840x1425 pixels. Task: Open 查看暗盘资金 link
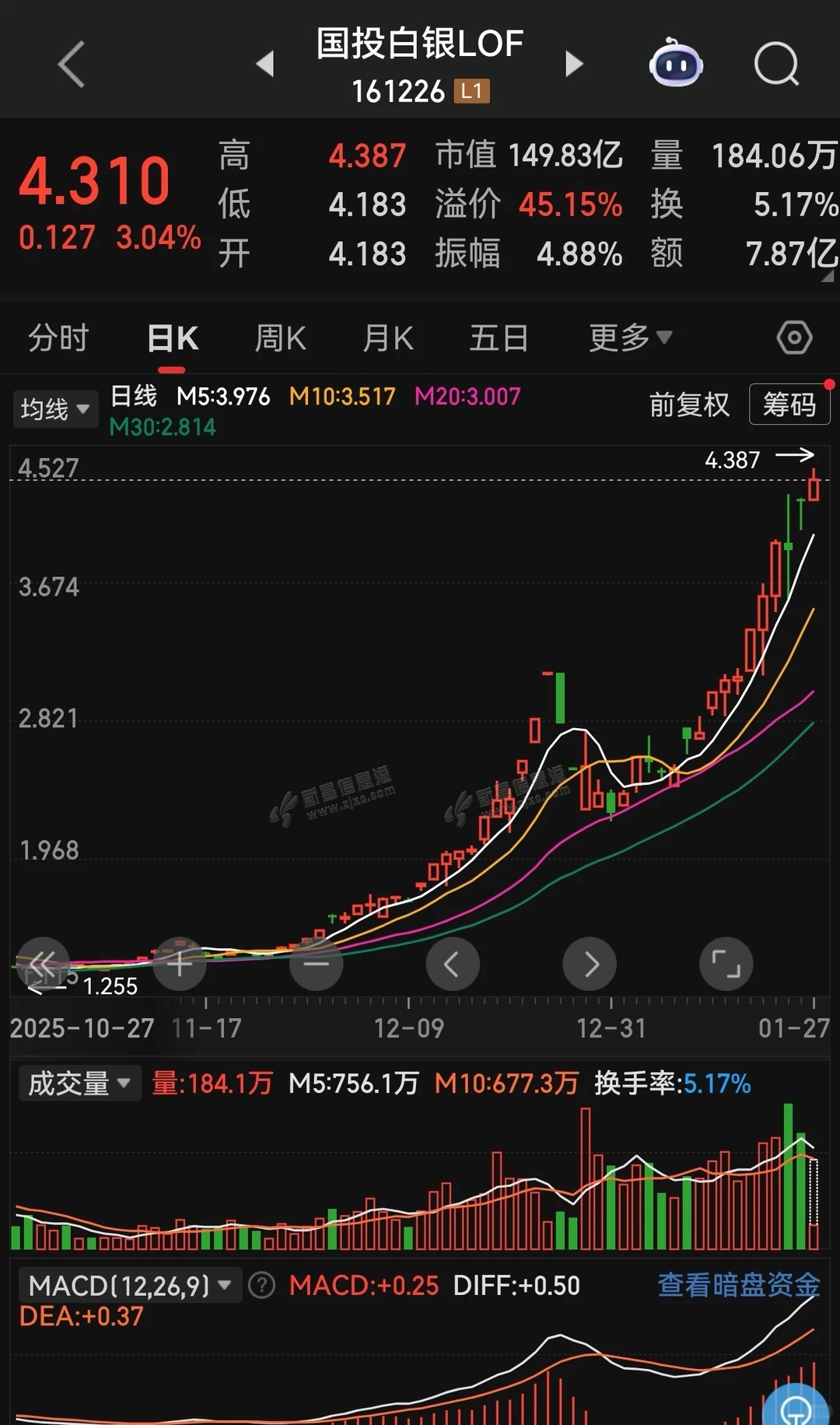click(x=738, y=1286)
